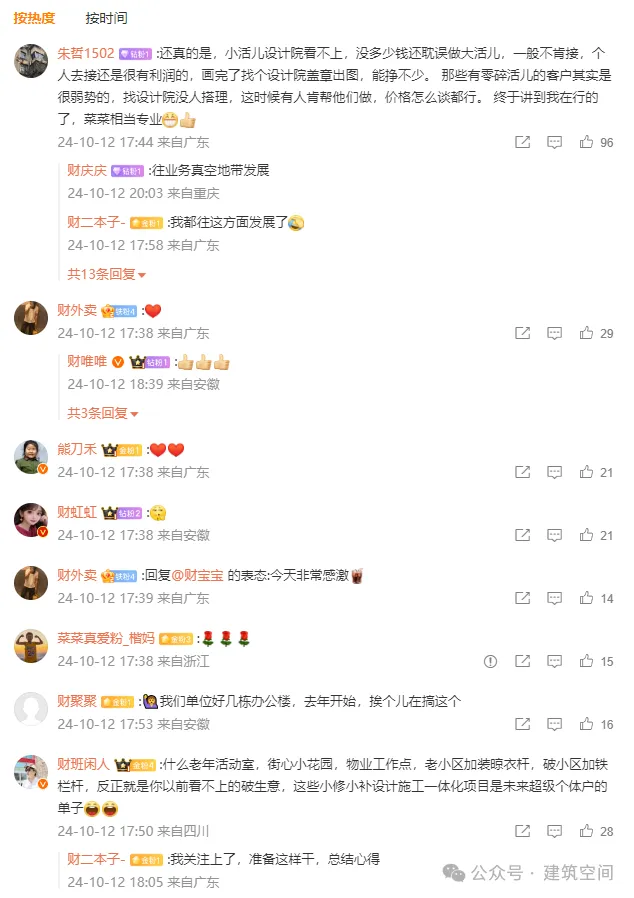Share 财聚聚's comment
Image resolution: width=634 pixels, height=898 pixels.
522,724
